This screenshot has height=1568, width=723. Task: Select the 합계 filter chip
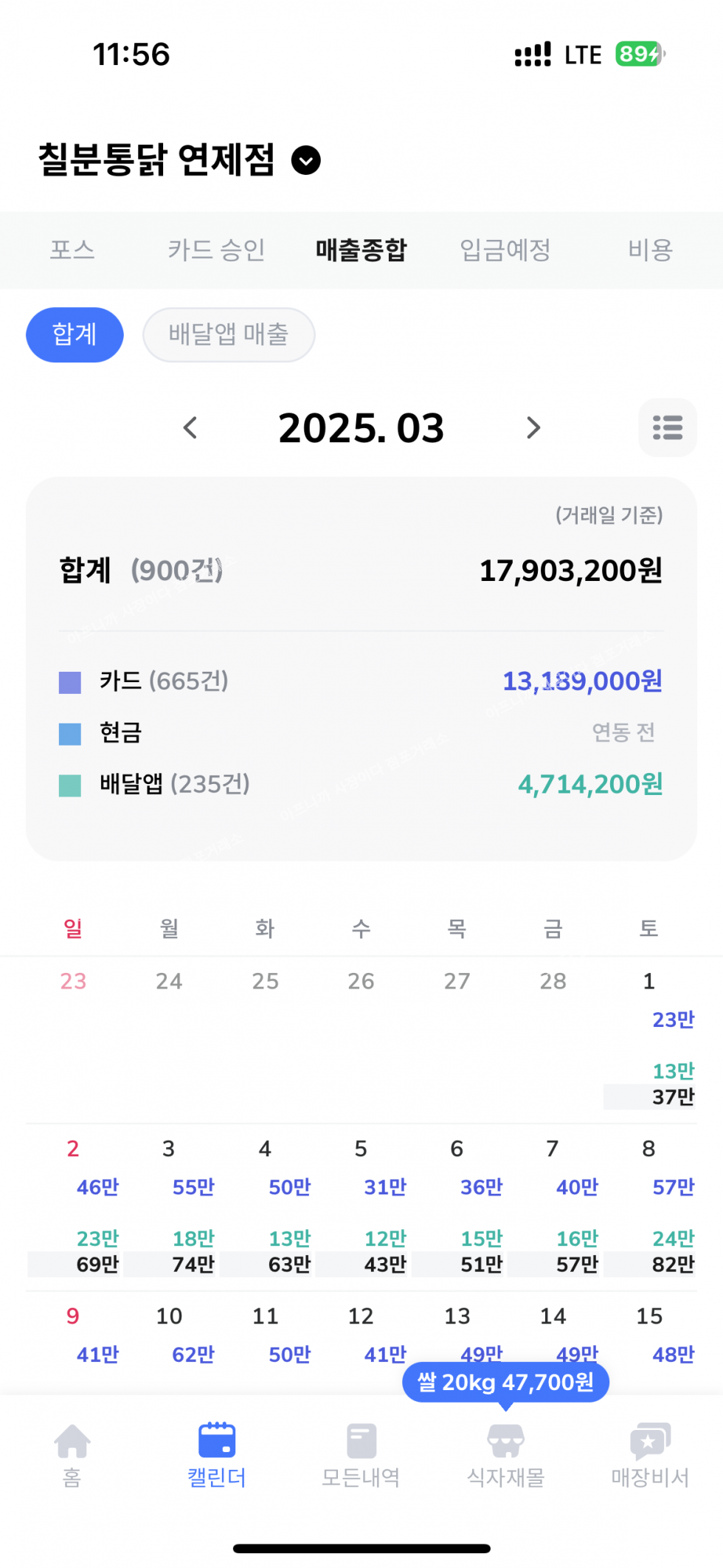(75, 334)
